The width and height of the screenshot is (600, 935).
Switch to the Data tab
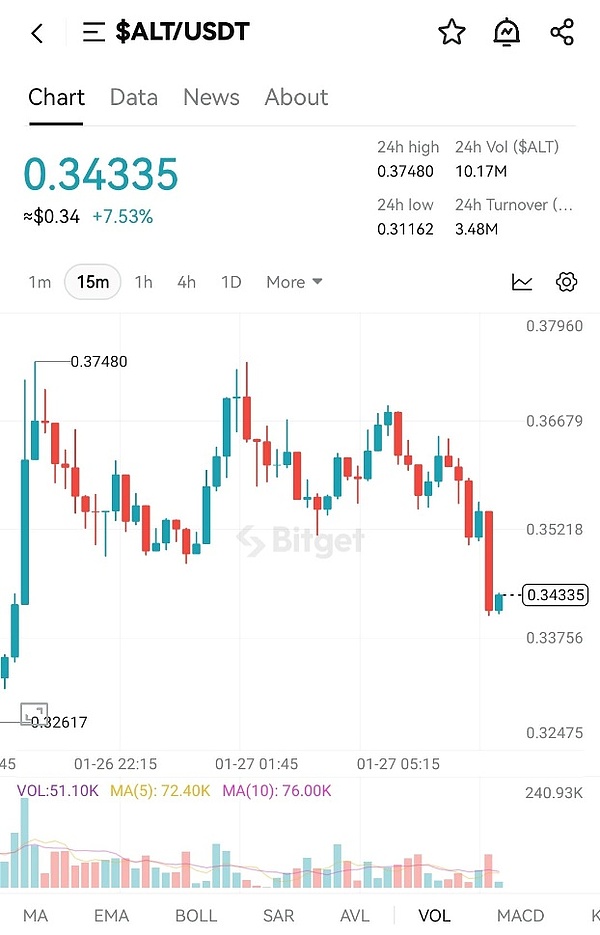point(134,97)
